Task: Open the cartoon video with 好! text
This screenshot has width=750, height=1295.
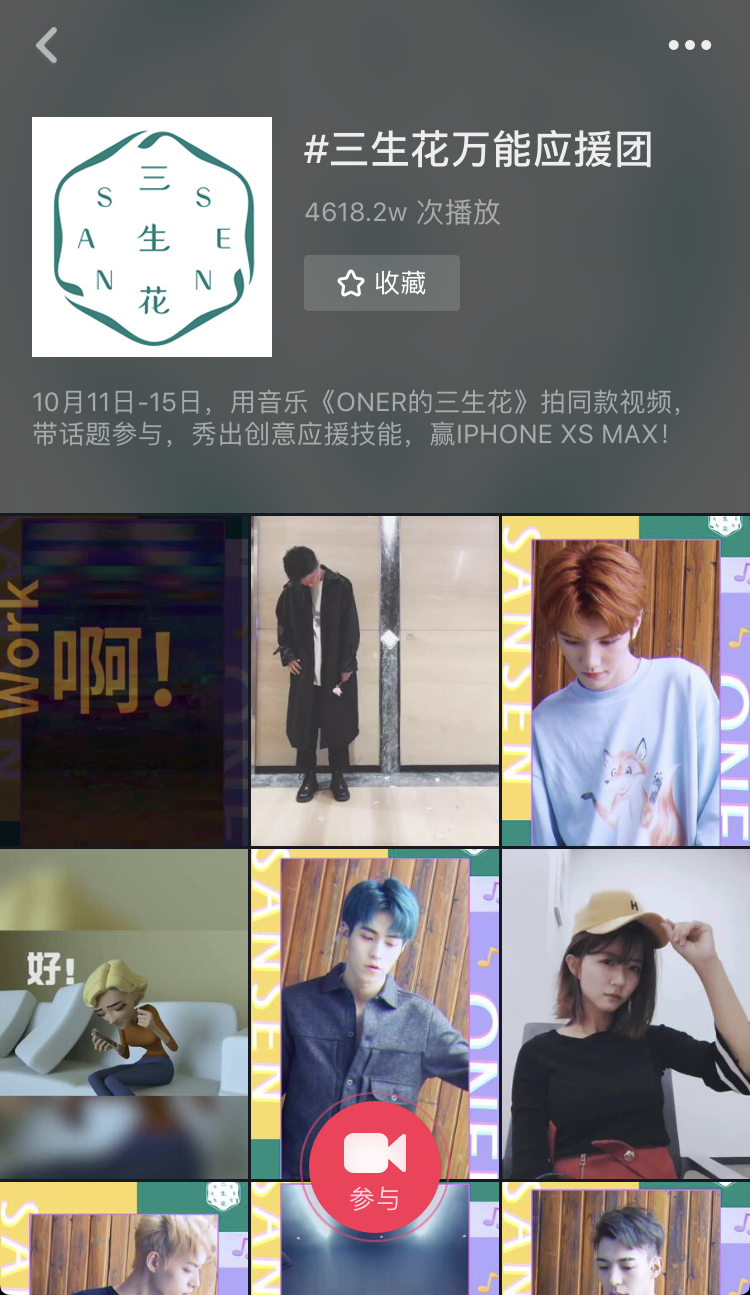Action: 124,1010
